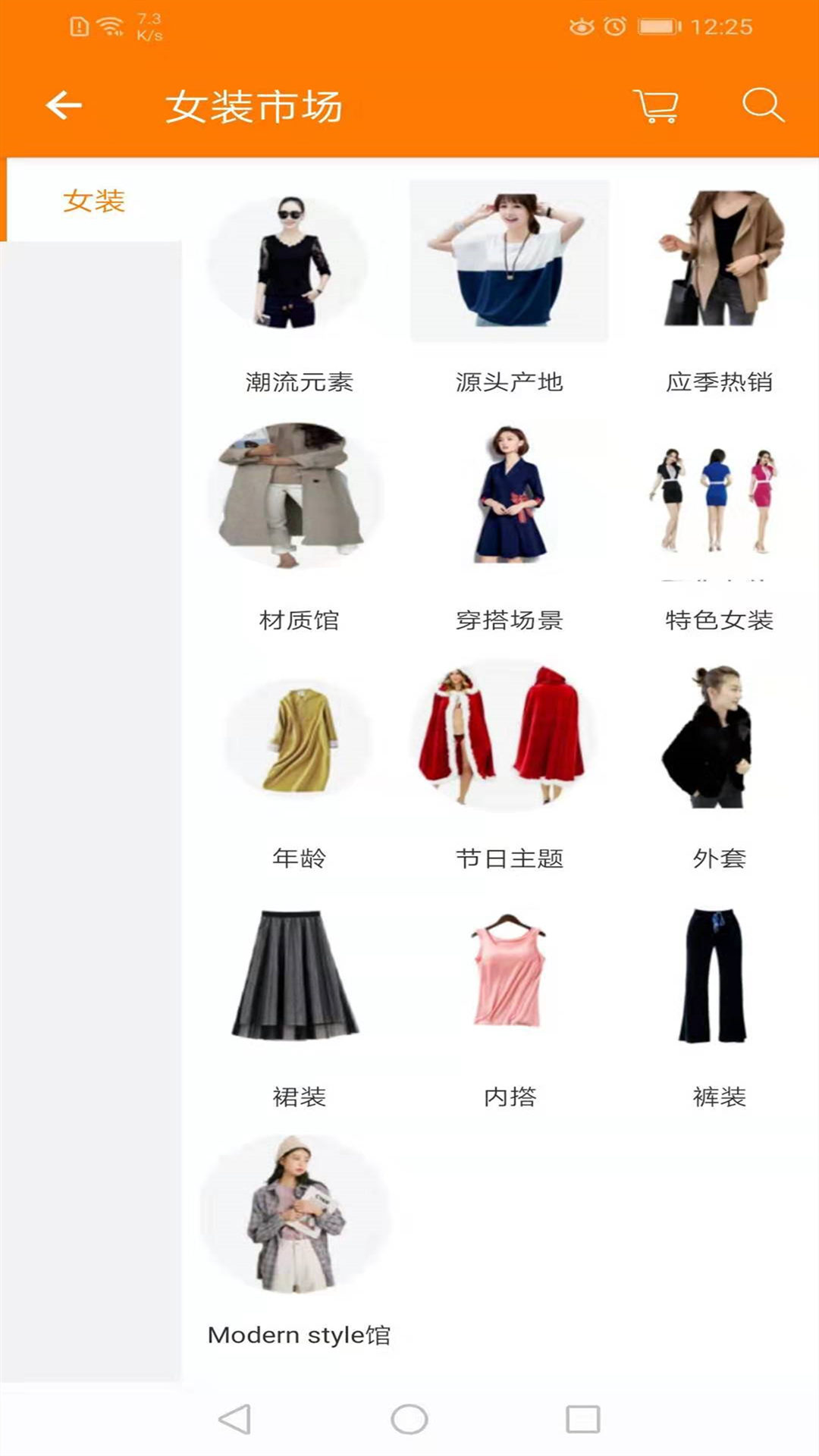Open the shopping cart
This screenshot has height=1456, width=819.
pyautogui.click(x=656, y=105)
